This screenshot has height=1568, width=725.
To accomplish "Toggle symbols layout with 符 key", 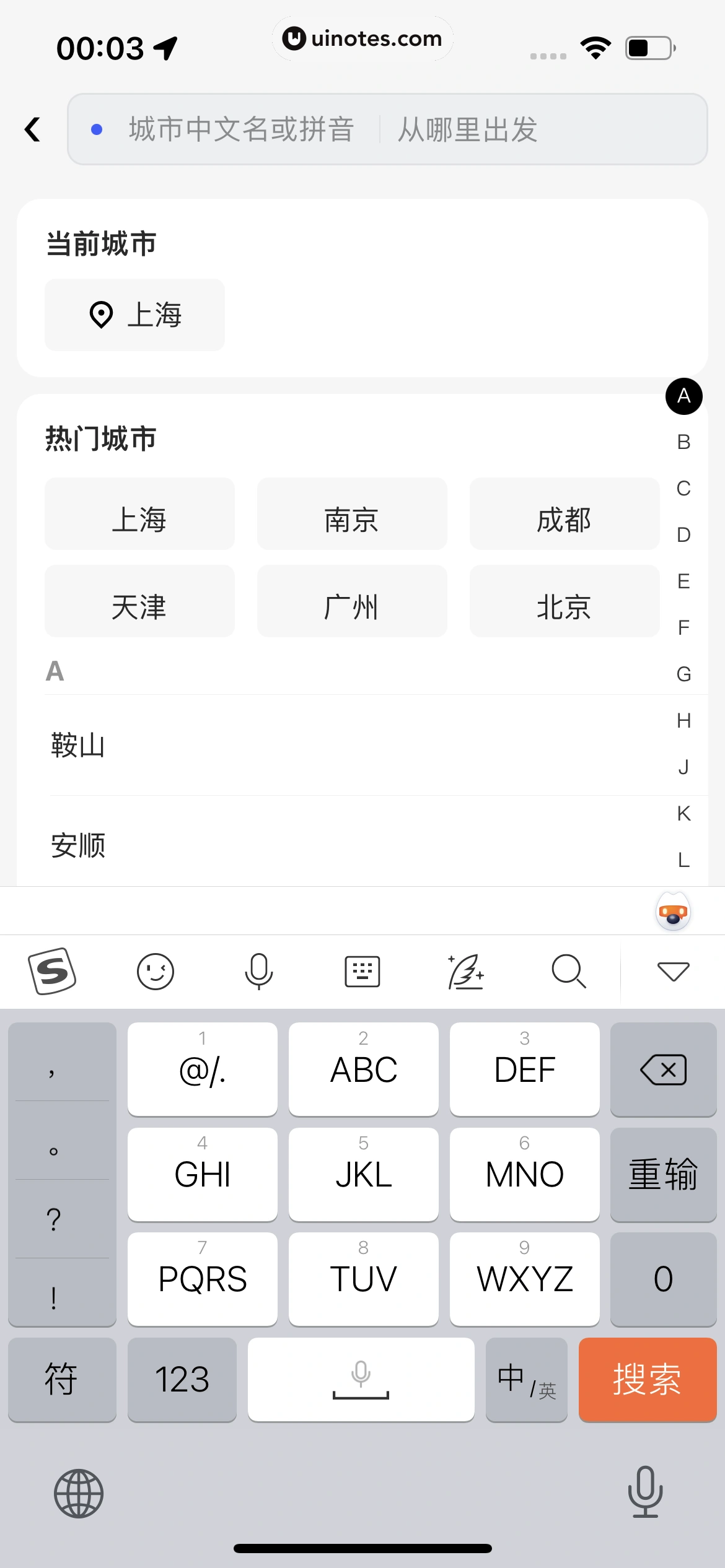I will [x=62, y=1380].
